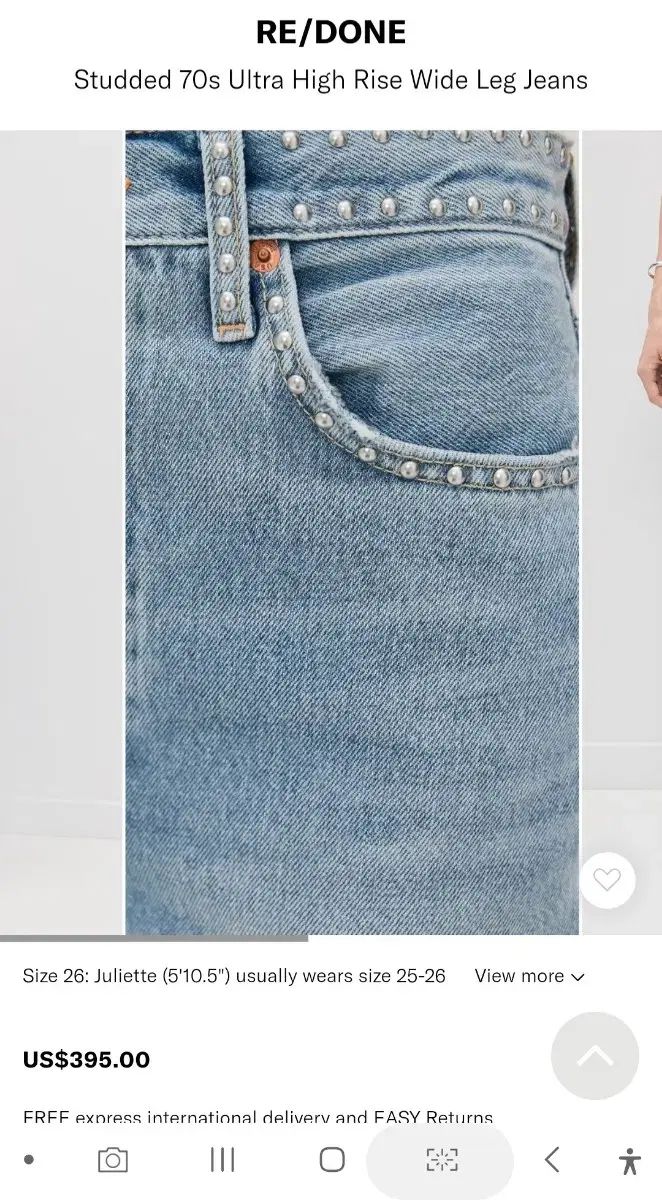
Task: Expand View more model size details
Action: pyautogui.click(x=529, y=976)
